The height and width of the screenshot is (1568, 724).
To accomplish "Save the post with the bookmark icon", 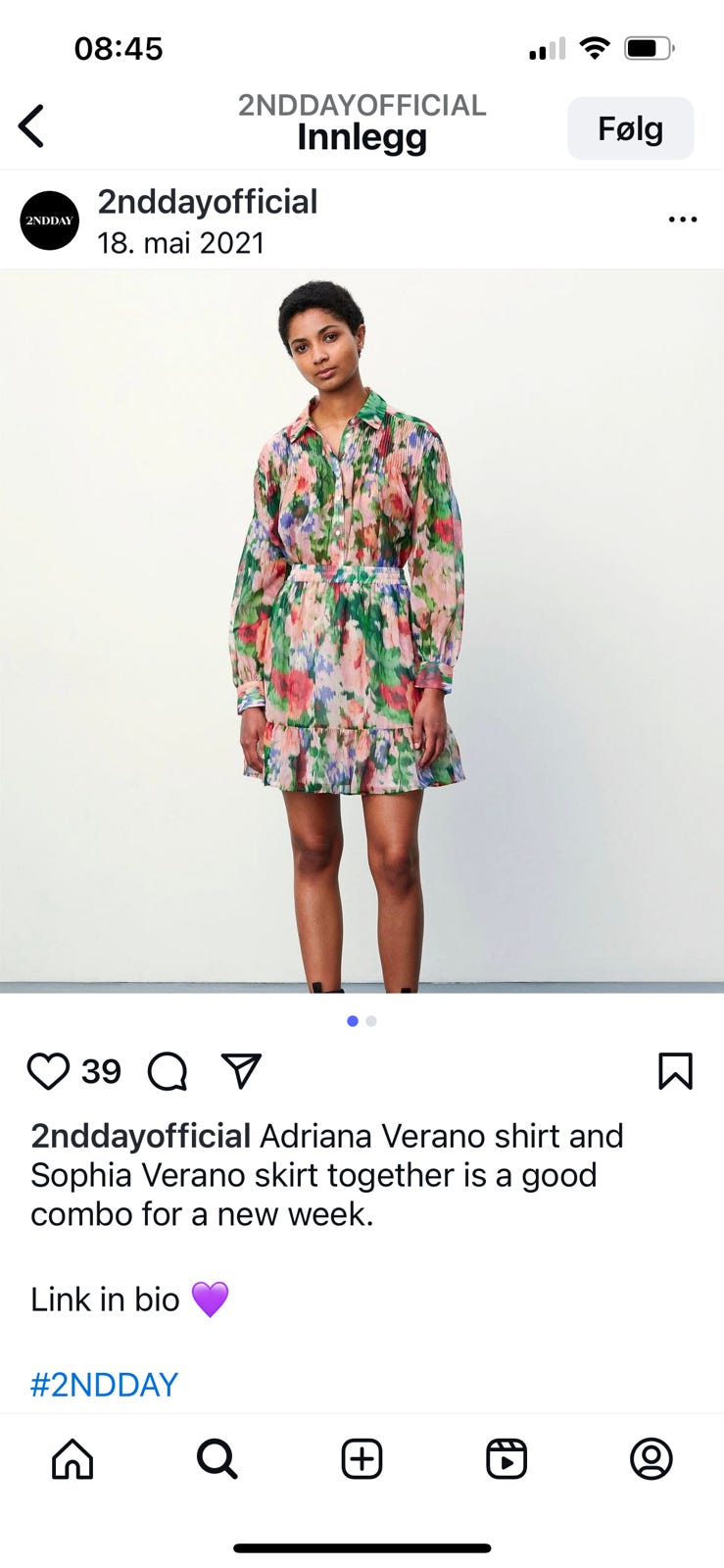I will (675, 1071).
